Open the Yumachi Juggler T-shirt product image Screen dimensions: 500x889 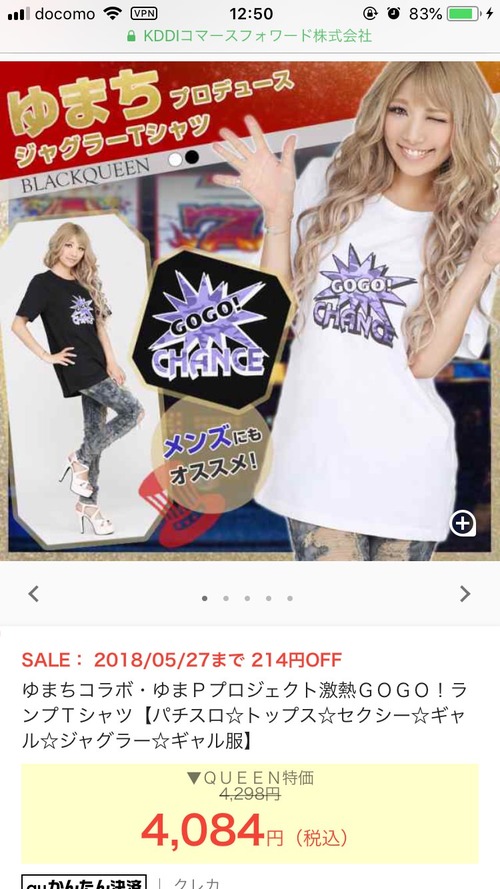tap(250, 311)
